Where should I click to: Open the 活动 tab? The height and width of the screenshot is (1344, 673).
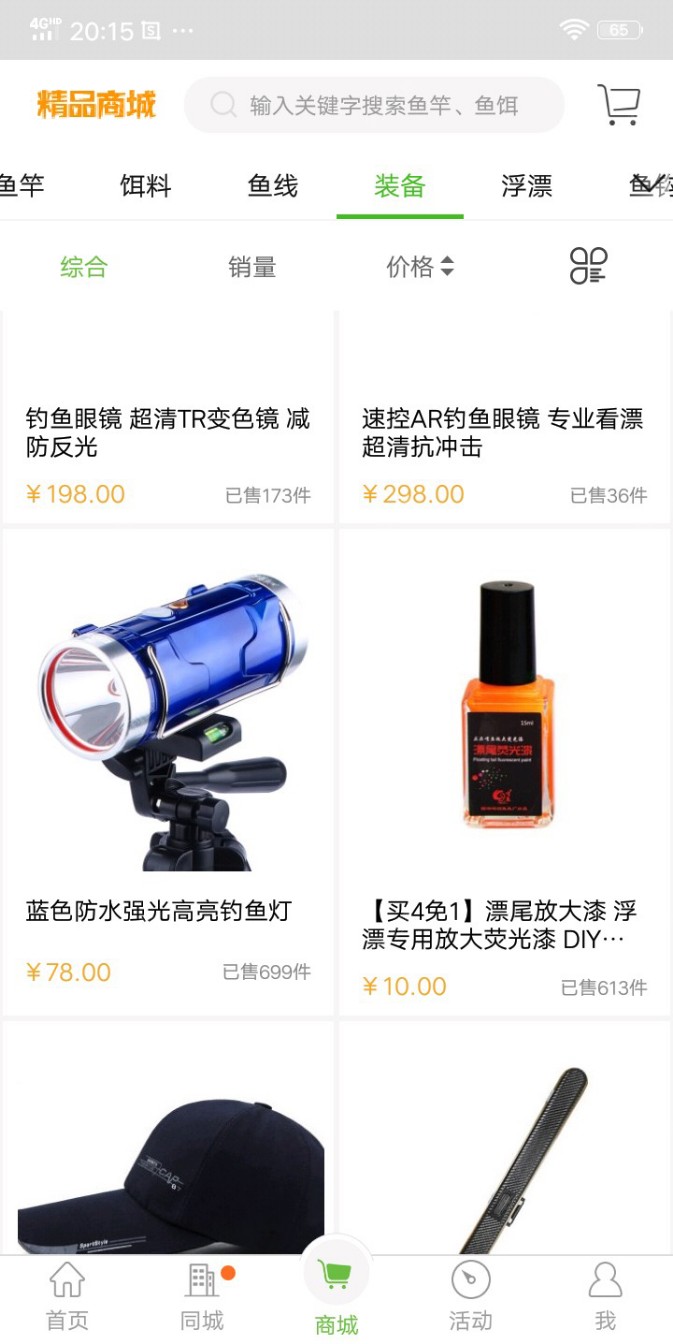coord(470,1296)
